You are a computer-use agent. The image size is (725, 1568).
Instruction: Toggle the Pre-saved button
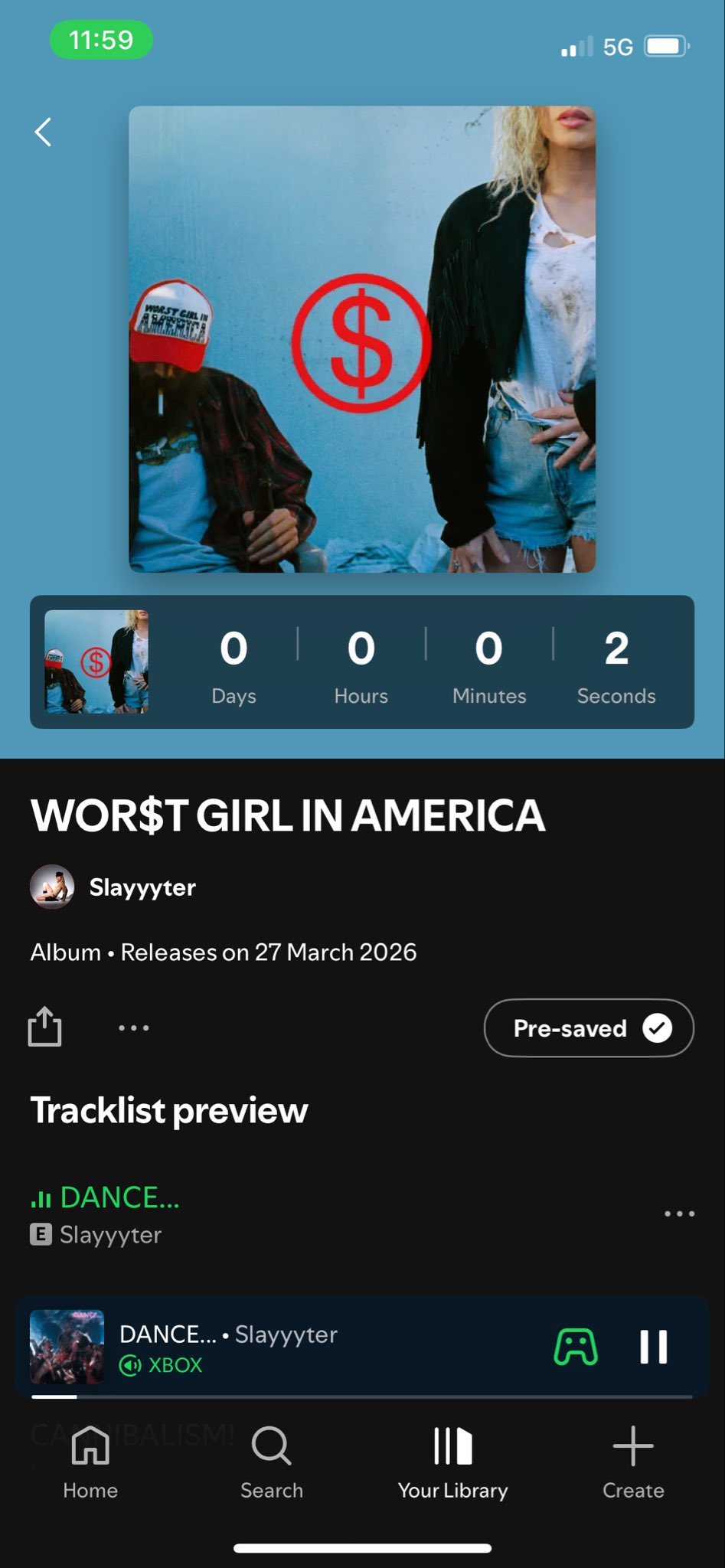(x=588, y=1027)
